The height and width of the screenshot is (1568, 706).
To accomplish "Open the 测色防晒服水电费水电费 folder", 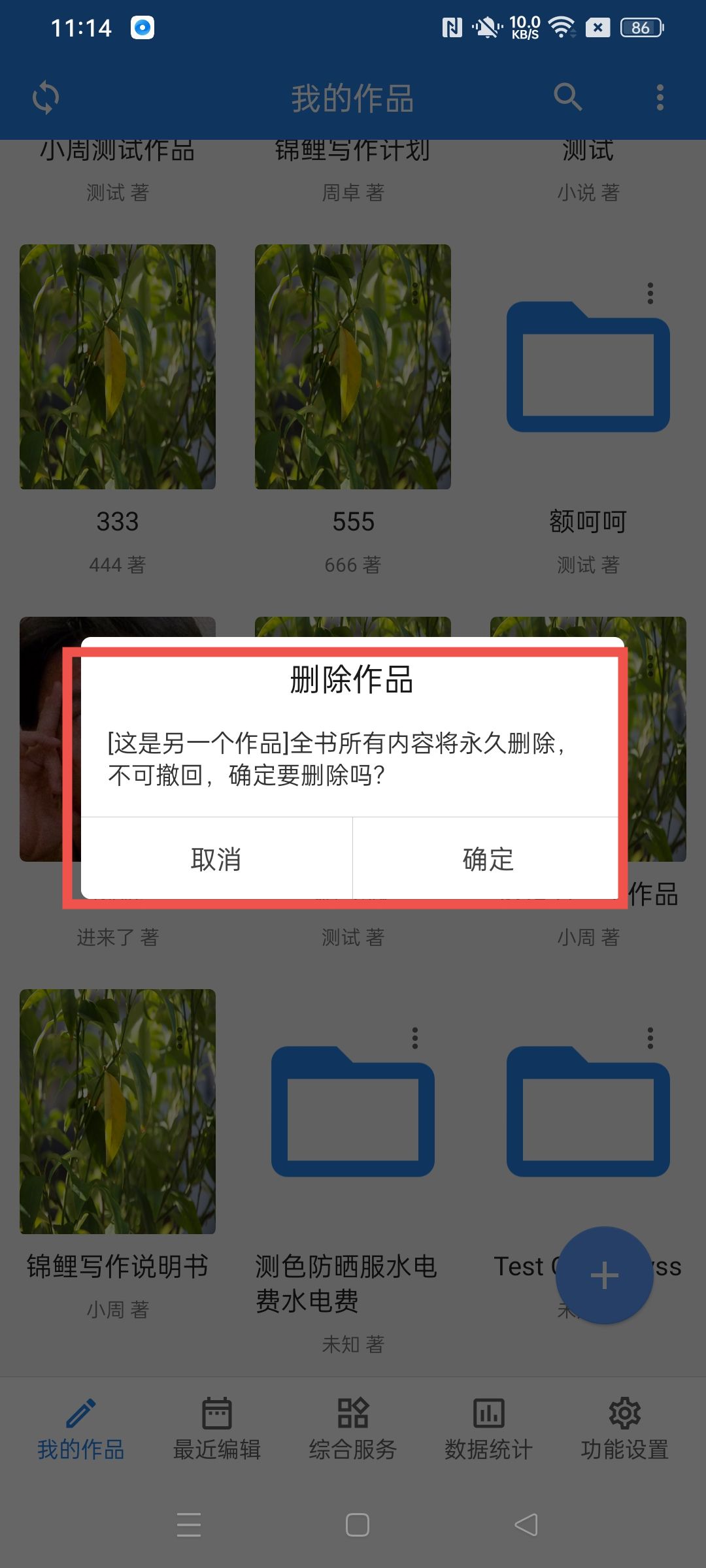I will [353, 1112].
